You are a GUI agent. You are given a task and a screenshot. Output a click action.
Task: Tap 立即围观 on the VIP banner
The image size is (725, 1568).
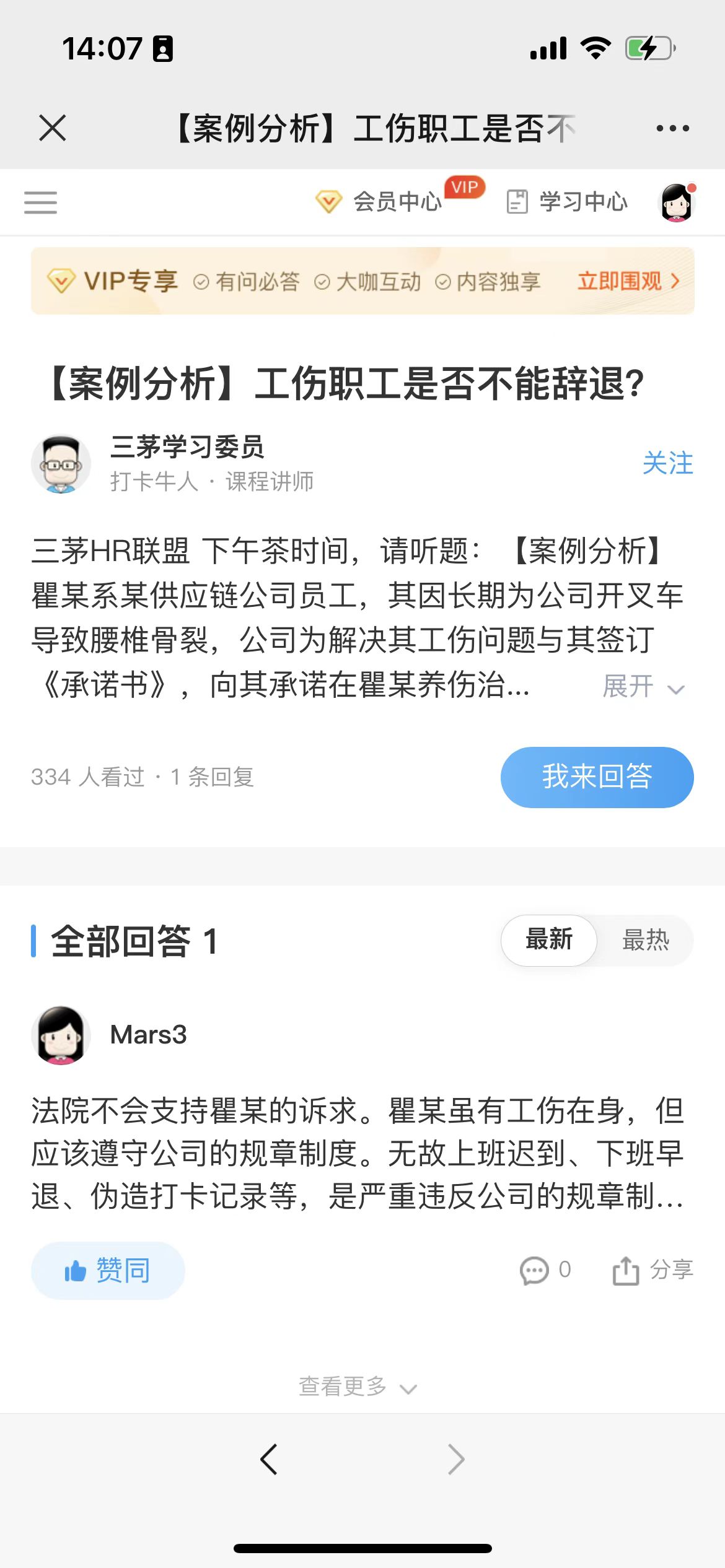pyautogui.click(x=628, y=281)
